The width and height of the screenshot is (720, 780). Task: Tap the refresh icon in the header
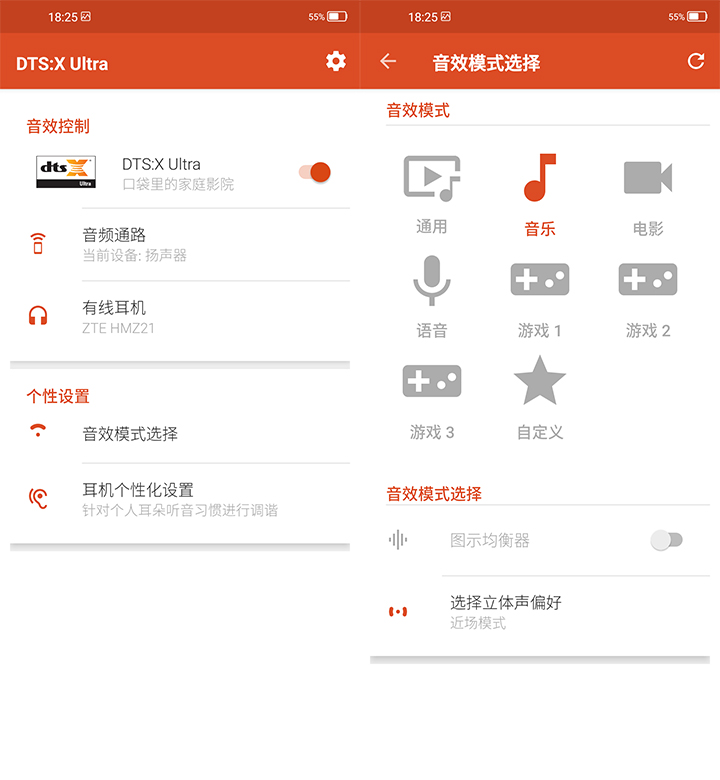coord(696,62)
